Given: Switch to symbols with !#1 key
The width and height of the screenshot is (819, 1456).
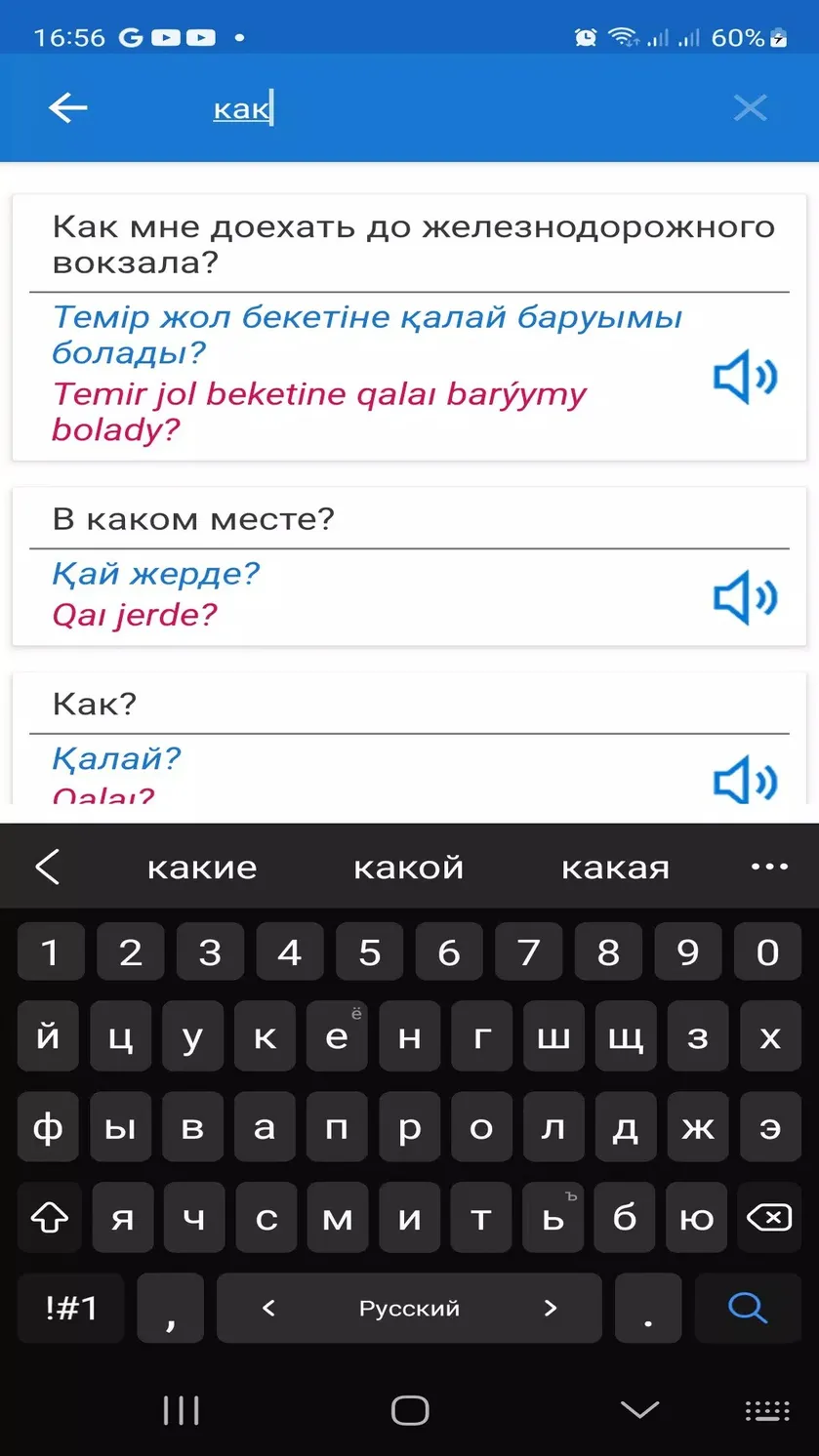Looking at the screenshot, I should pyautogui.click(x=71, y=1308).
